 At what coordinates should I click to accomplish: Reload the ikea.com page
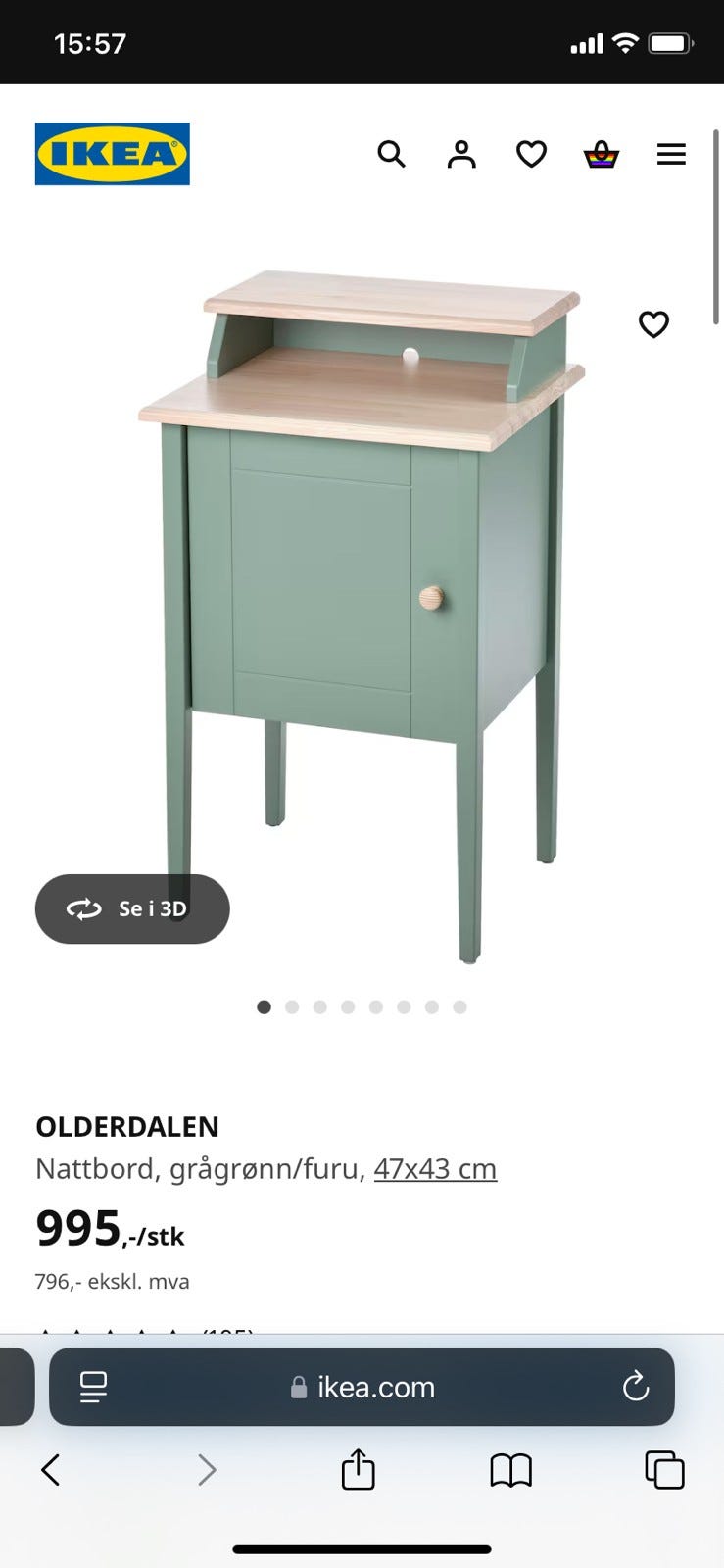click(x=637, y=1387)
